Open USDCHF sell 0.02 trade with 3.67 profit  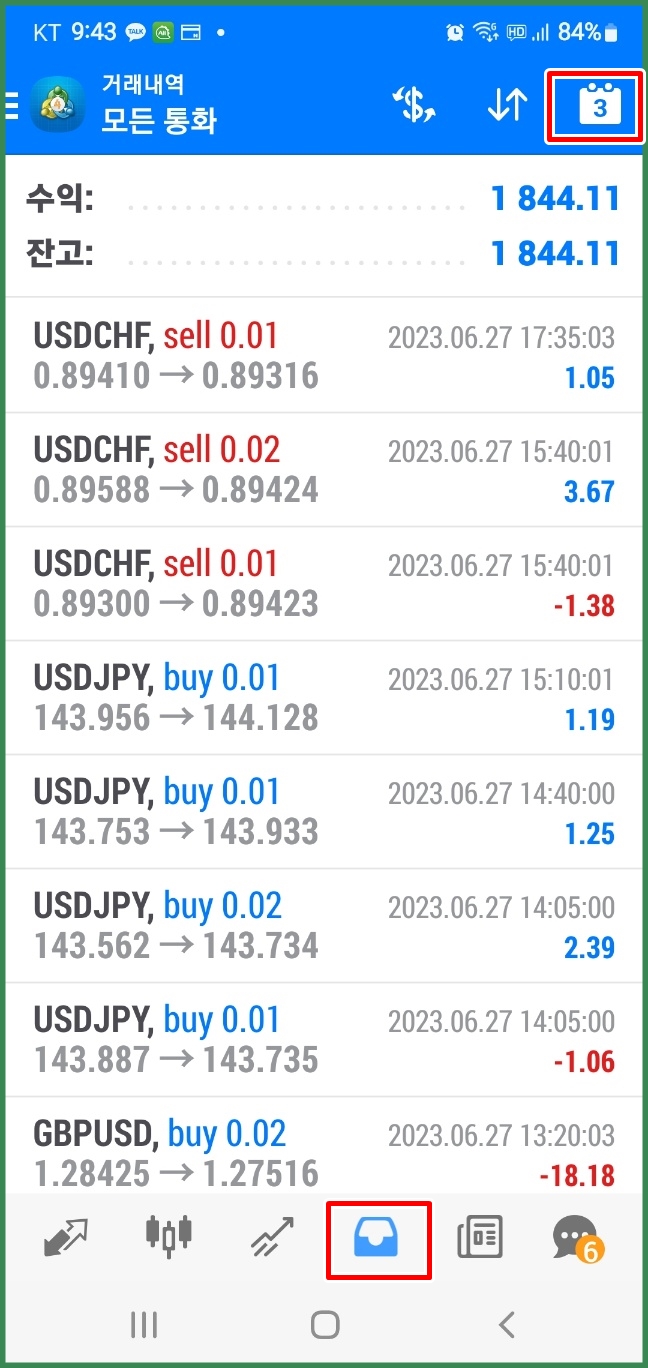[x=324, y=470]
